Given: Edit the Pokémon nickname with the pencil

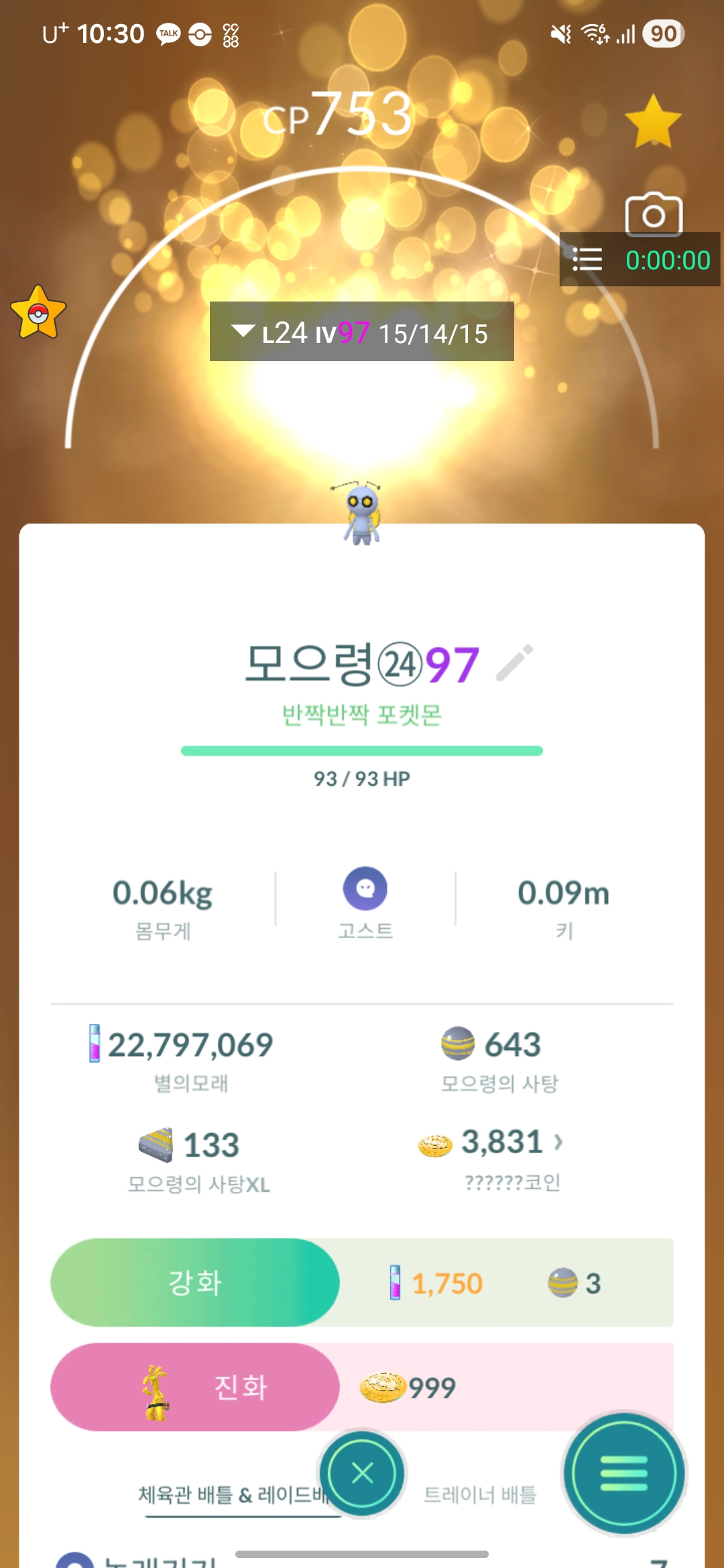Looking at the screenshot, I should coord(515,662).
